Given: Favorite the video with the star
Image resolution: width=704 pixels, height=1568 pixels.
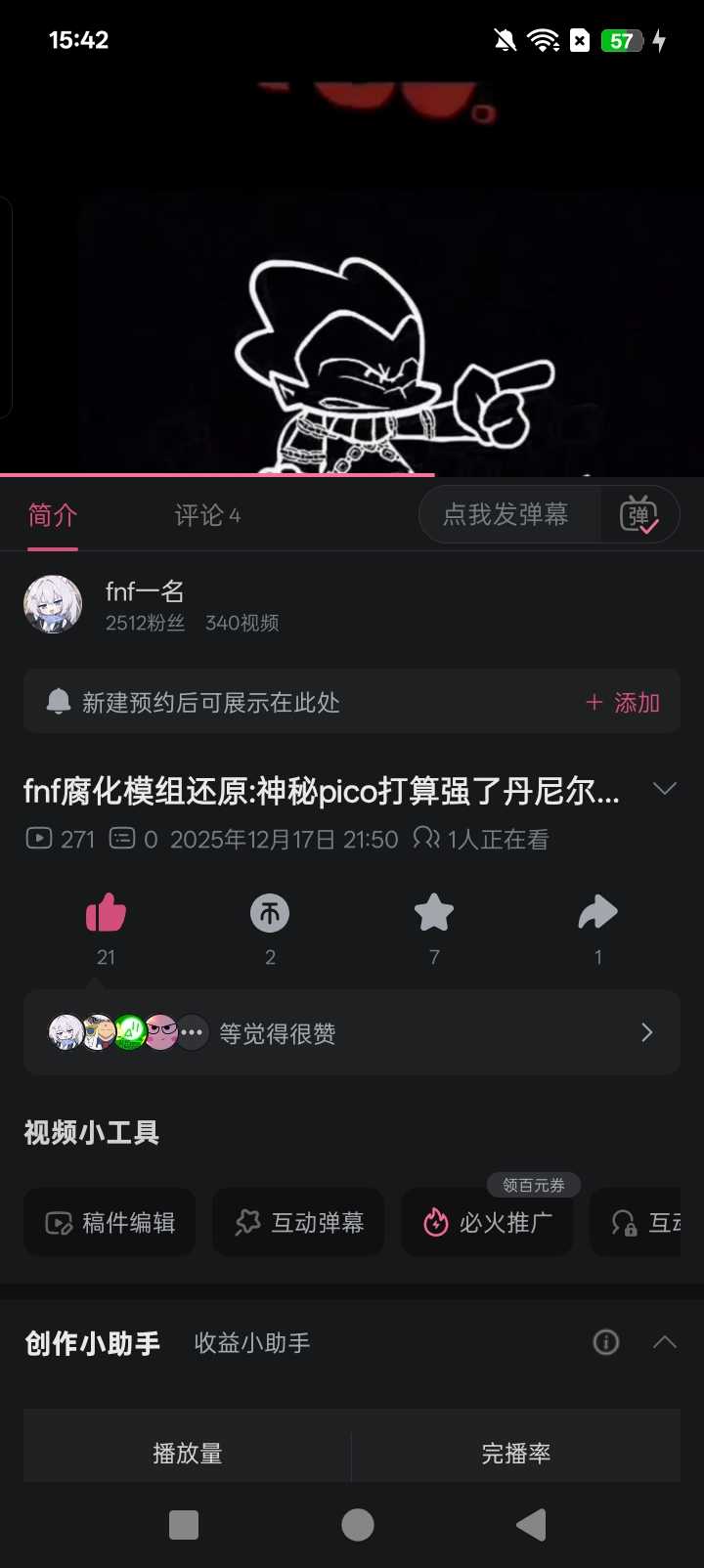Looking at the screenshot, I should tap(434, 914).
